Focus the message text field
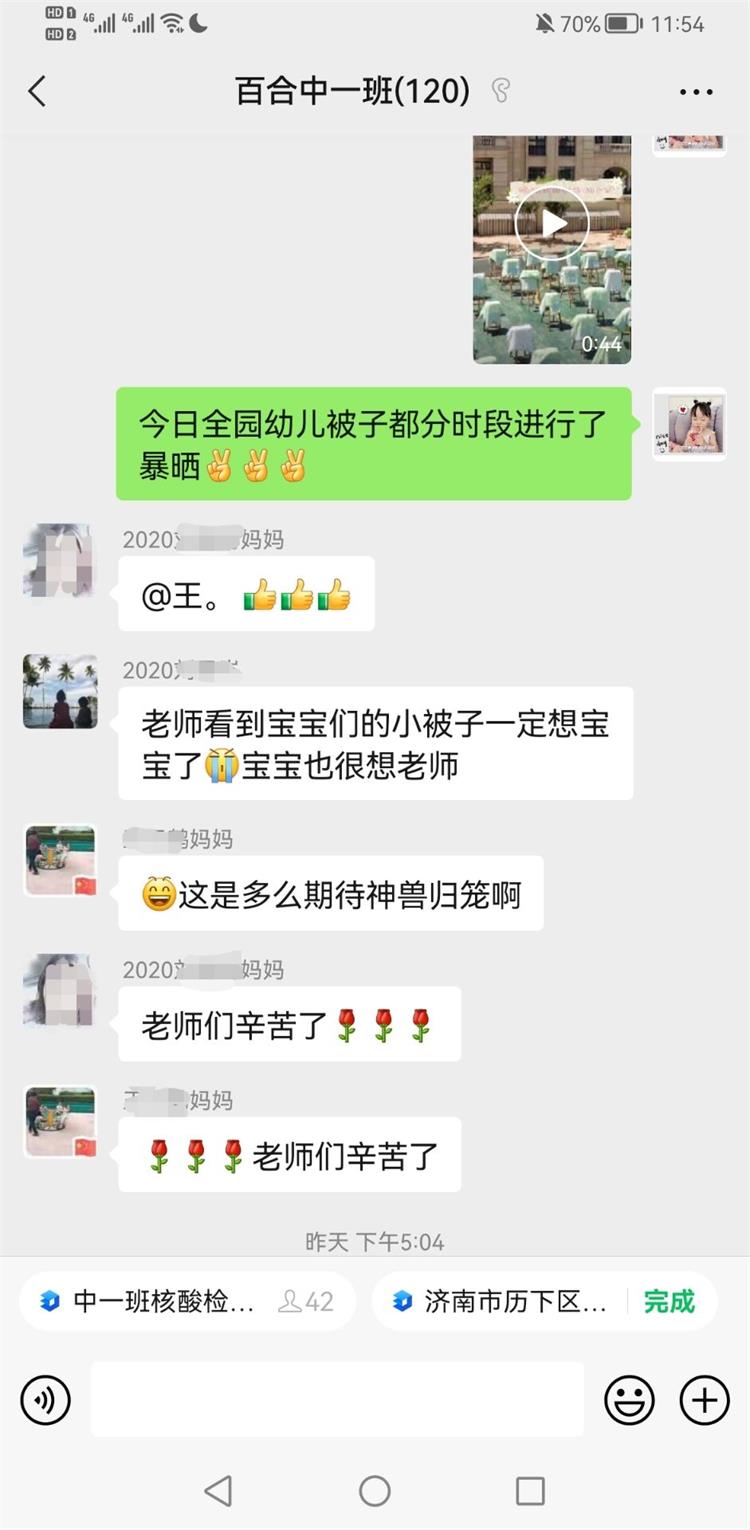The height and width of the screenshot is (1530, 750). pos(337,1400)
